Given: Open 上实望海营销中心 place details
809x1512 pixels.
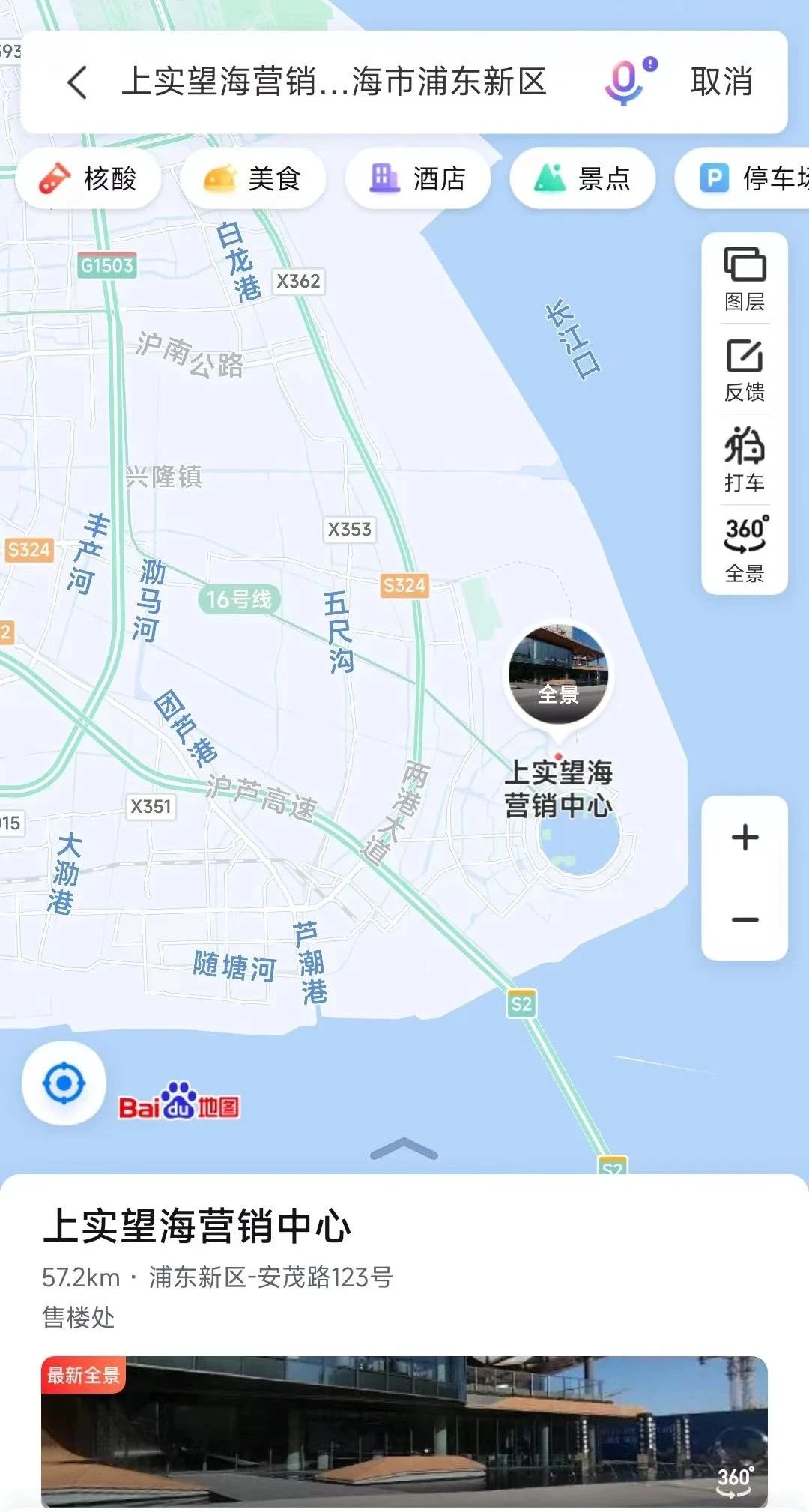Looking at the screenshot, I should 197,1227.
